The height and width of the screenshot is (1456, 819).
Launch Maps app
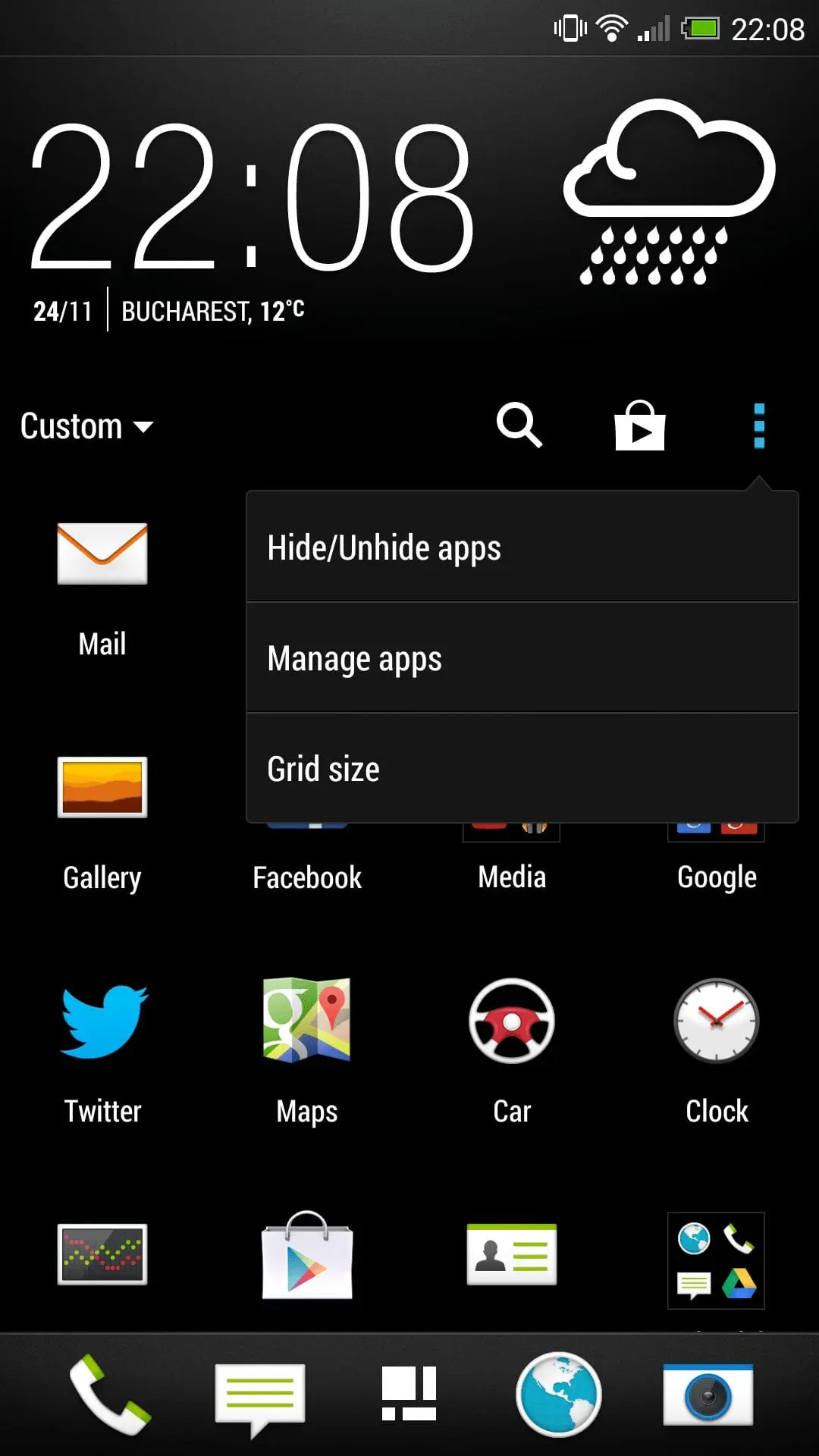click(x=307, y=1050)
